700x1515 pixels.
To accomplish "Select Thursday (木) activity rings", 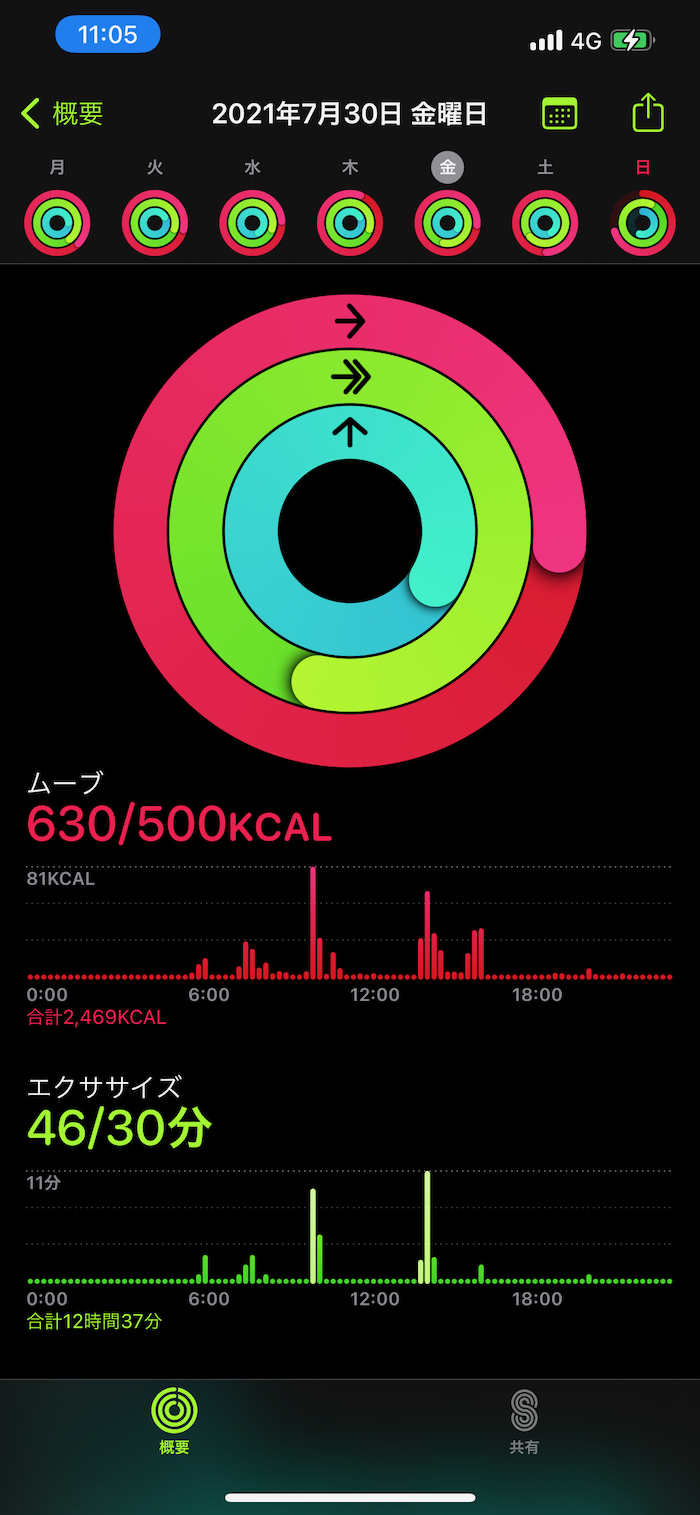I will (350, 223).
